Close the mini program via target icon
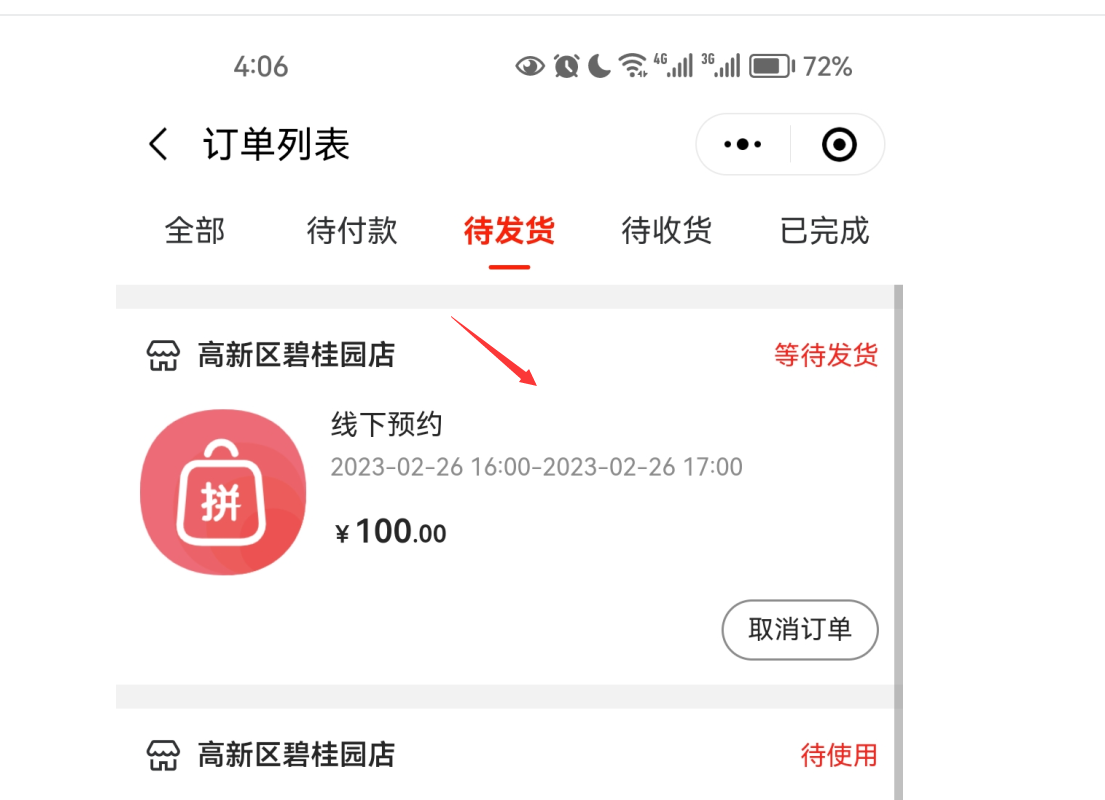 tap(838, 145)
